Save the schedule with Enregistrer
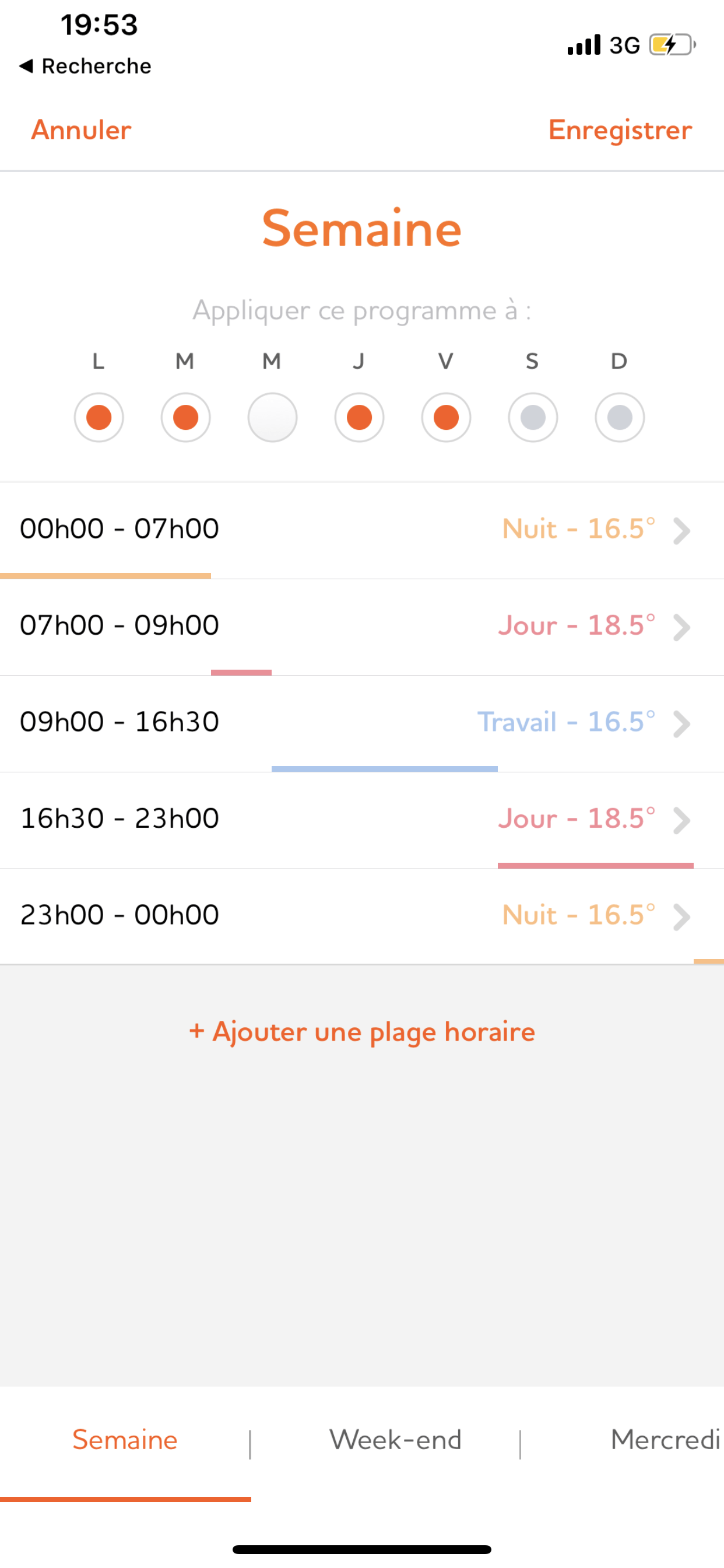Image resolution: width=724 pixels, height=1568 pixels. click(620, 129)
